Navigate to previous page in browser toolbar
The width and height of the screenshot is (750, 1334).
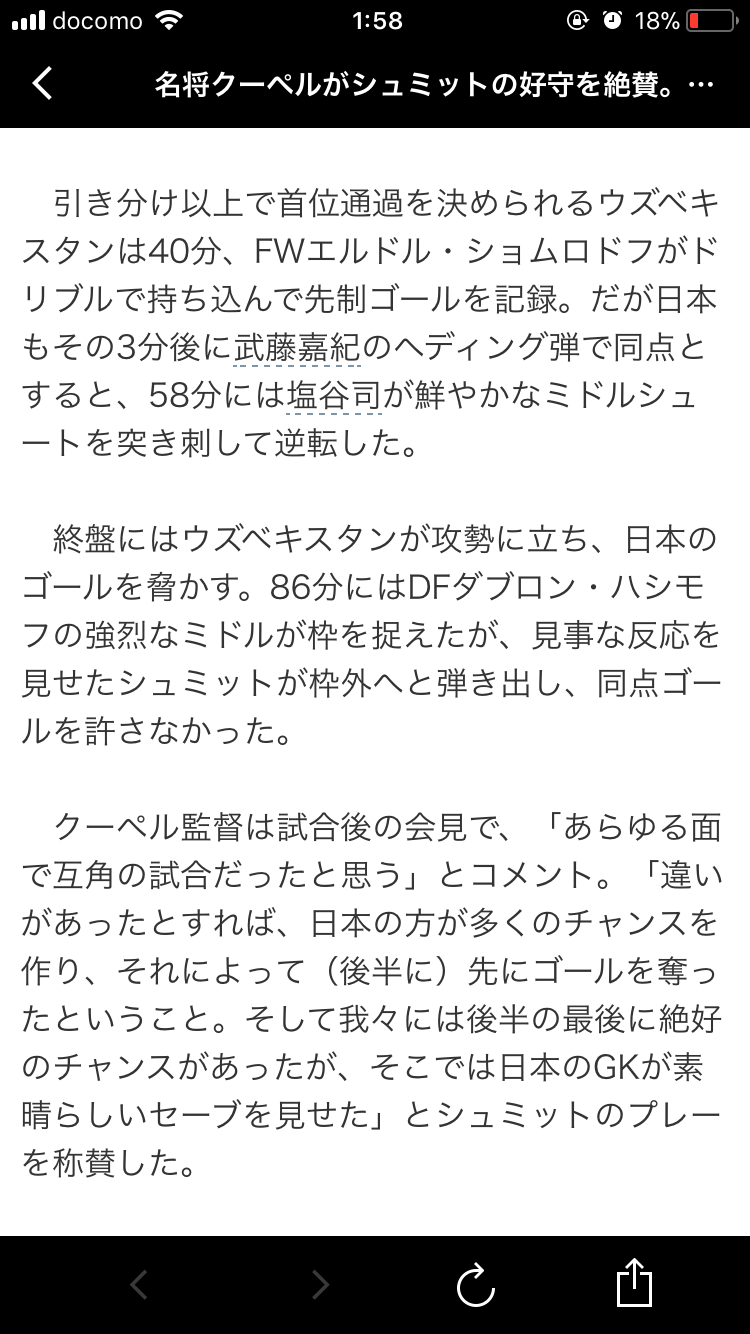[x=139, y=1284]
